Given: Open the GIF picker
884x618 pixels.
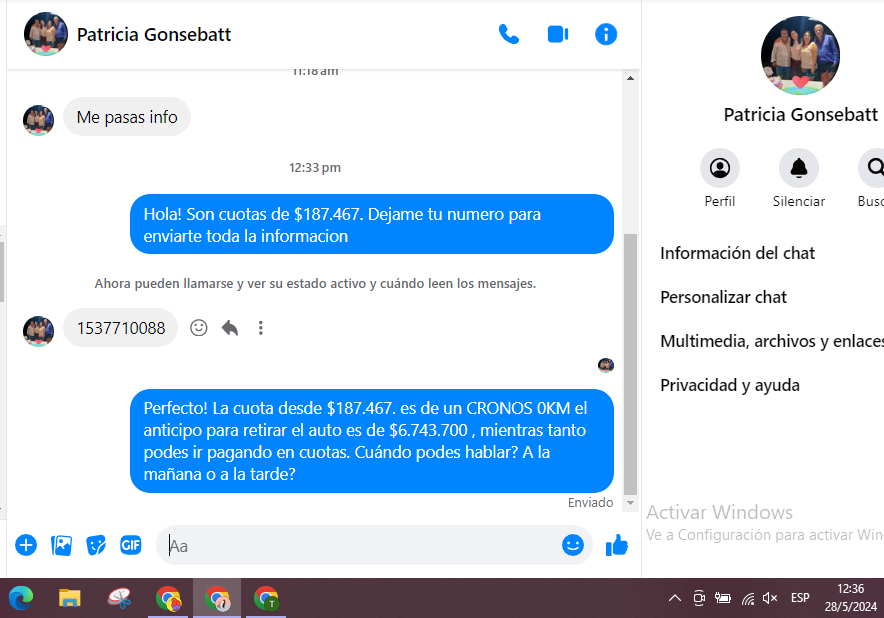Looking at the screenshot, I should coord(130,545).
